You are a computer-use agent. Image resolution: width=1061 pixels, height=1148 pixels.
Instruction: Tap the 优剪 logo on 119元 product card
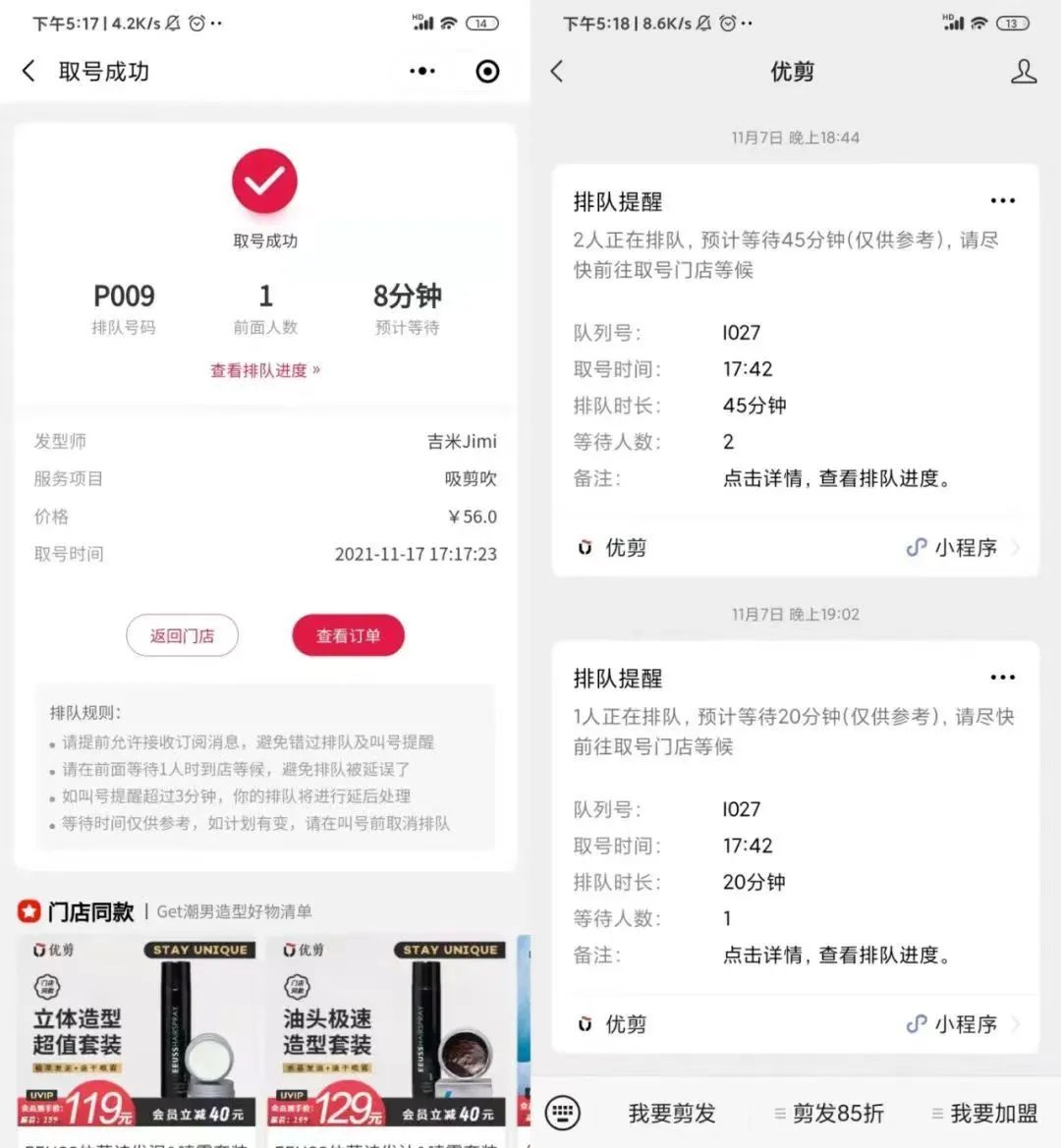(x=54, y=950)
